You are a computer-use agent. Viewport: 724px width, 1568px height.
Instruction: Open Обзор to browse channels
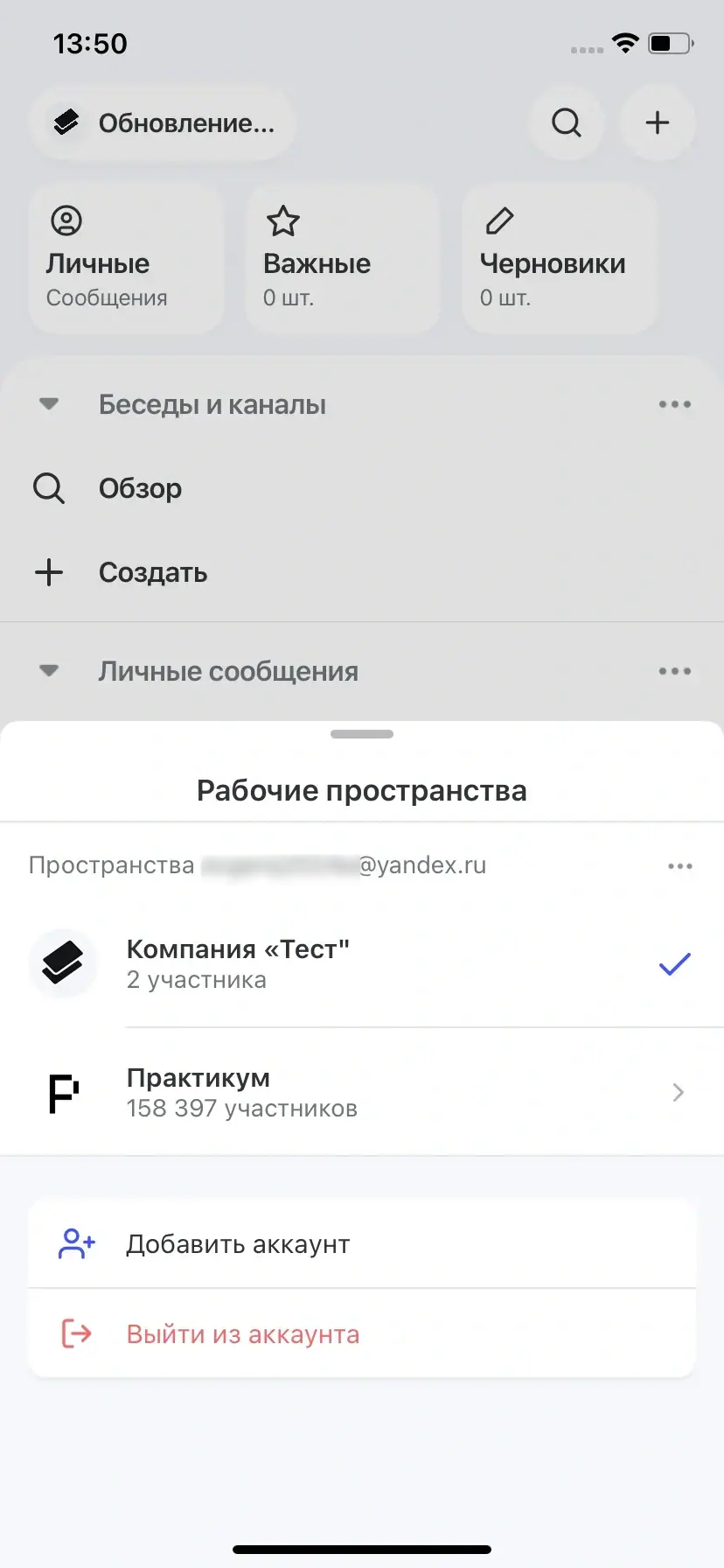140,488
